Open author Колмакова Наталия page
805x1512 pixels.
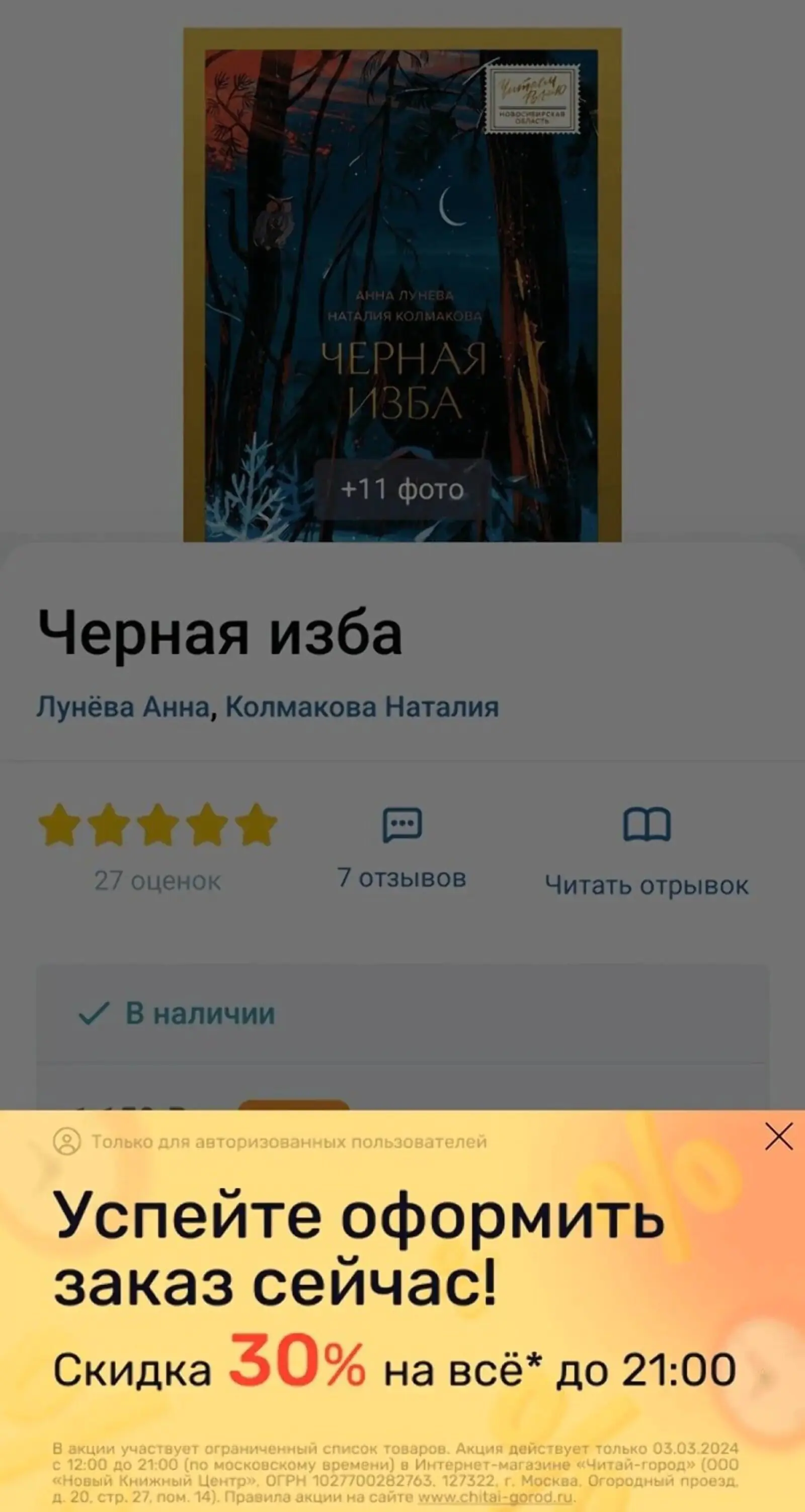(x=362, y=707)
